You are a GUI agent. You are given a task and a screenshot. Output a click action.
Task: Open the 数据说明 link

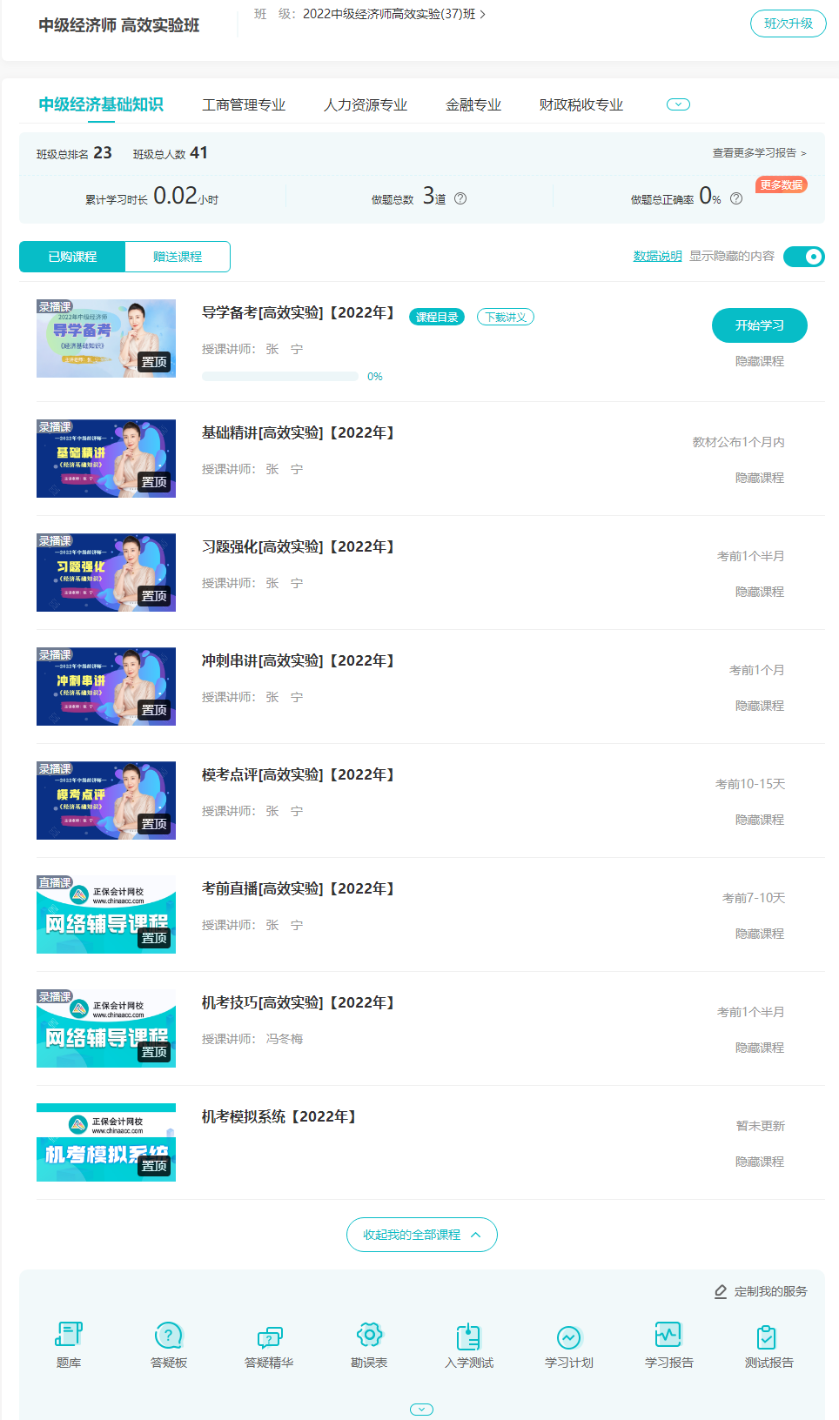point(657,256)
